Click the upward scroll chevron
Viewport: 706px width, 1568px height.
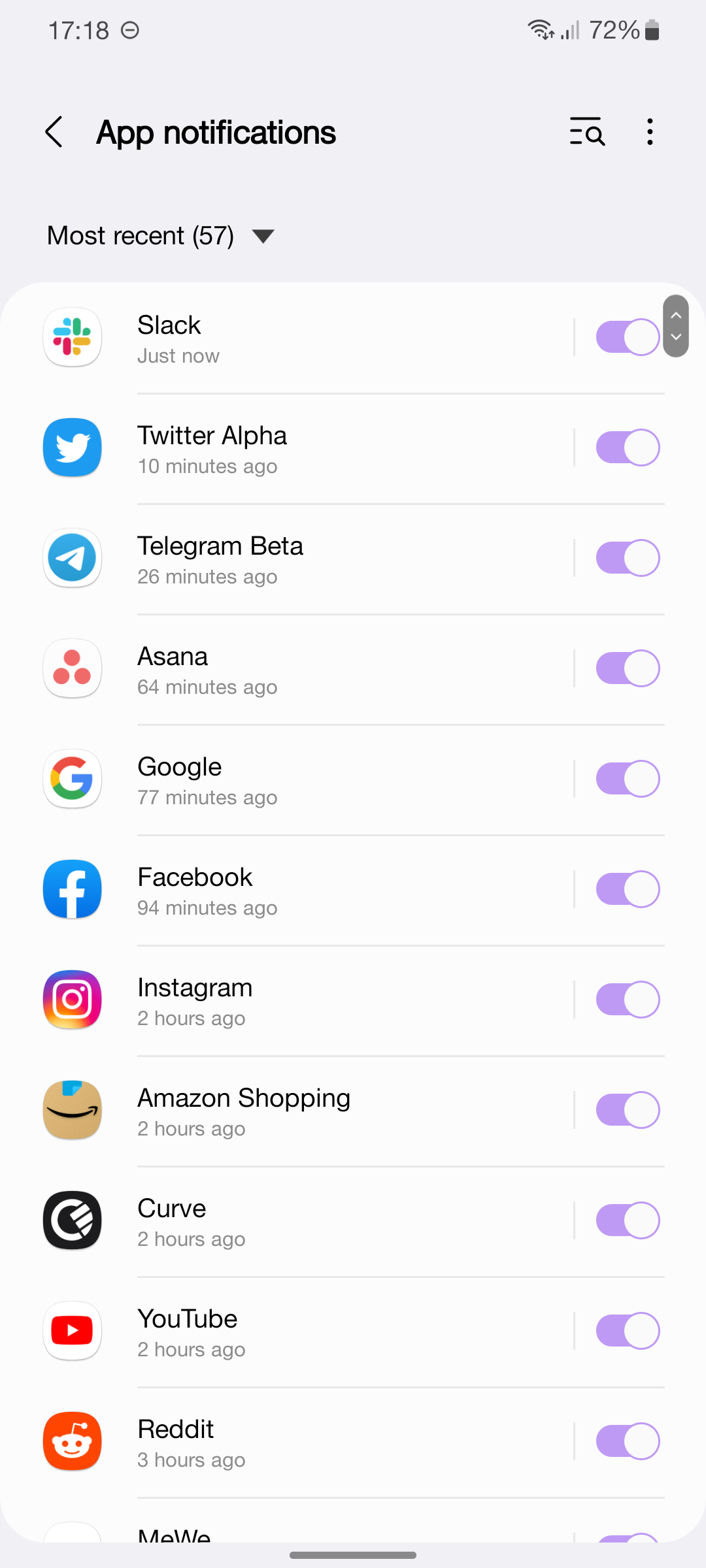677,314
